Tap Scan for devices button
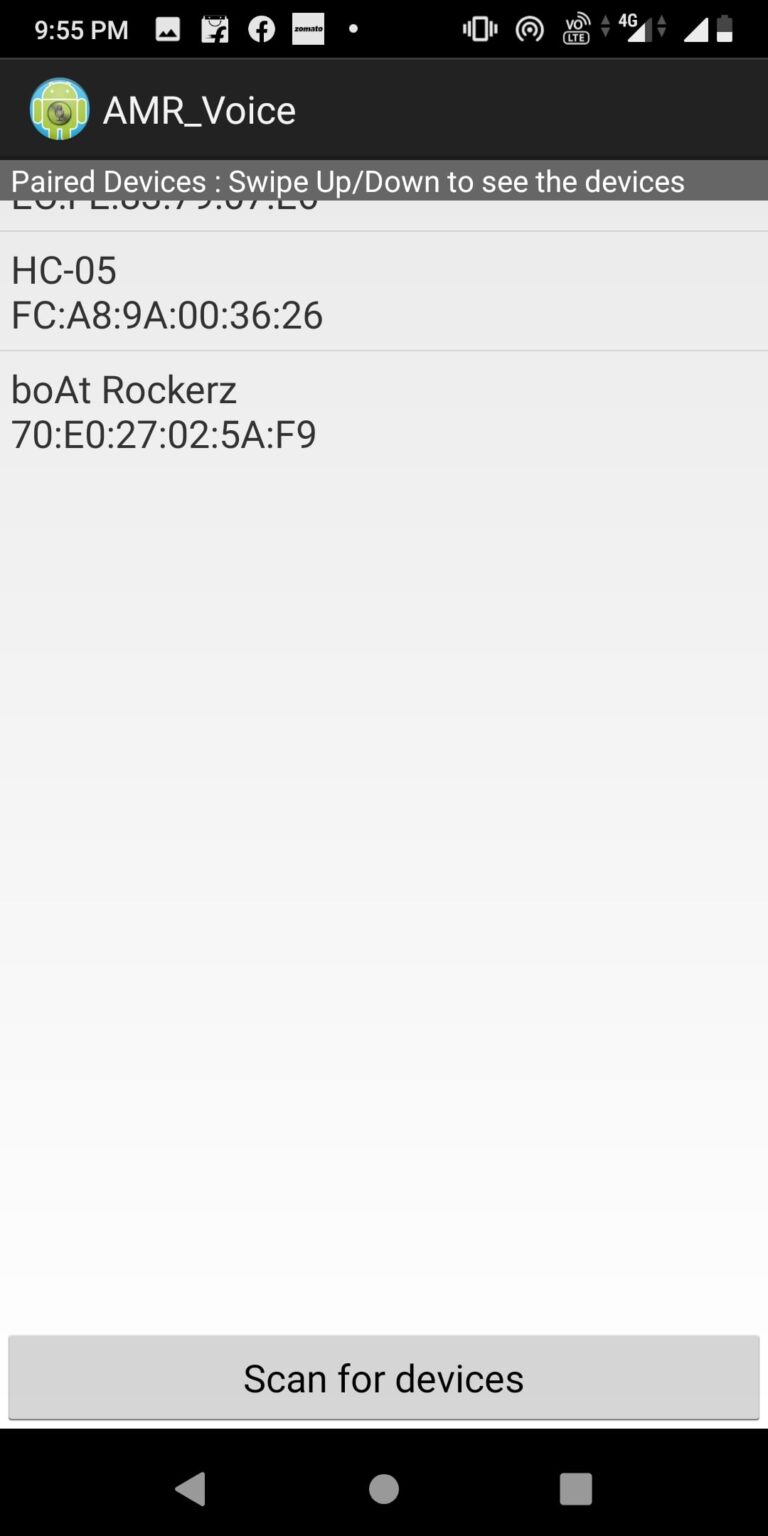This screenshot has width=768, height=1536. tap(384, 1377)
